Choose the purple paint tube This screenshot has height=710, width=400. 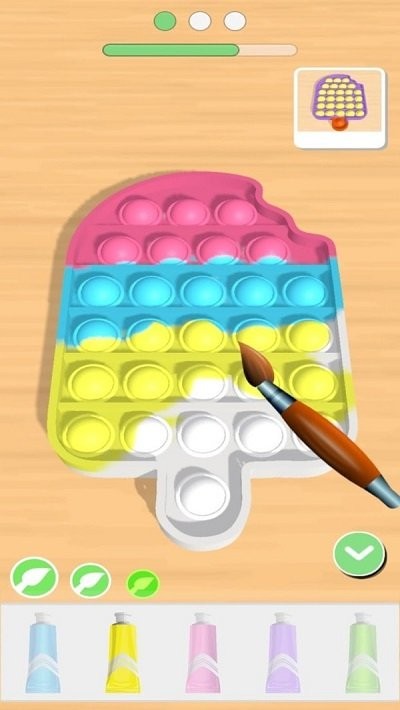coord(283,652)
